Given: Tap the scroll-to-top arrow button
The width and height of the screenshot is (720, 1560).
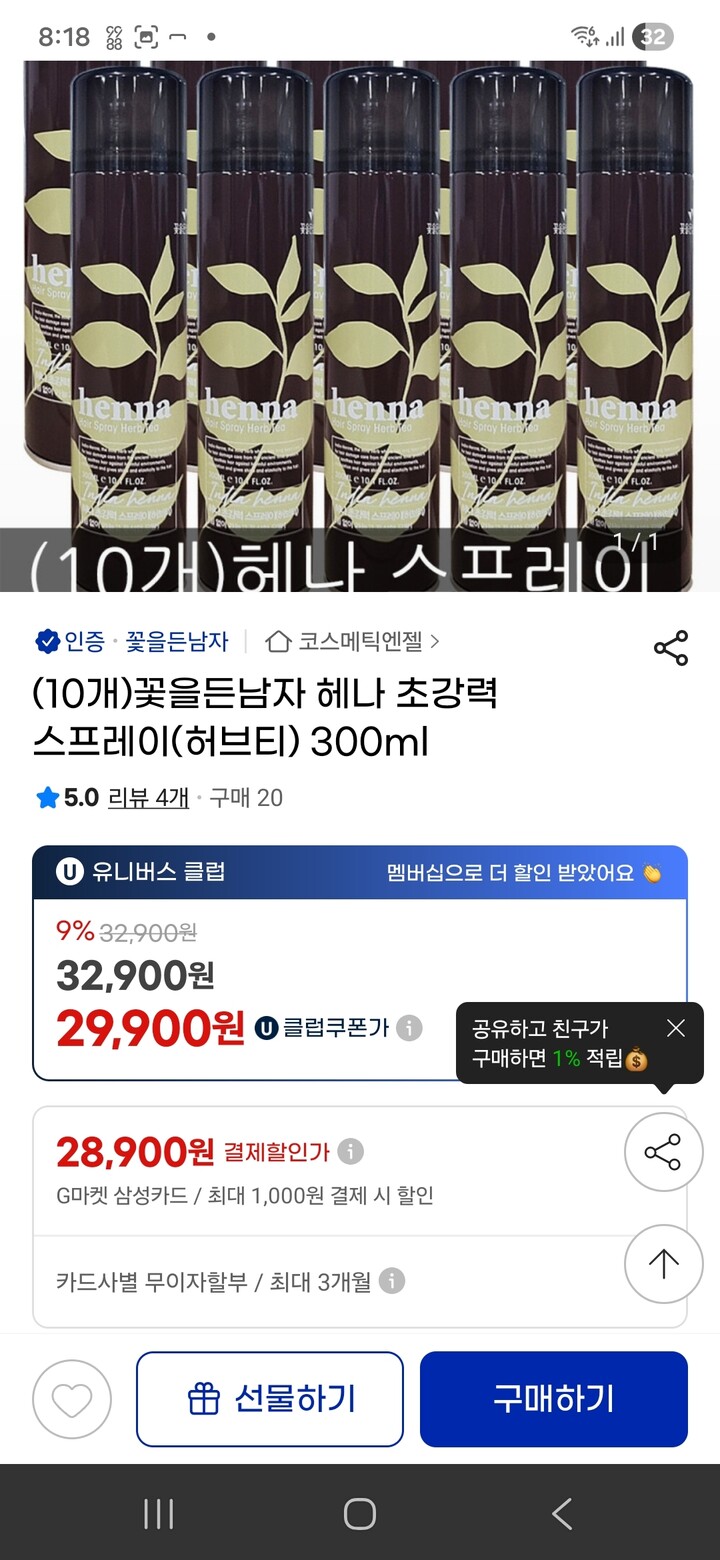Looking at the screenshot, I should click(x=663, y=1264).
